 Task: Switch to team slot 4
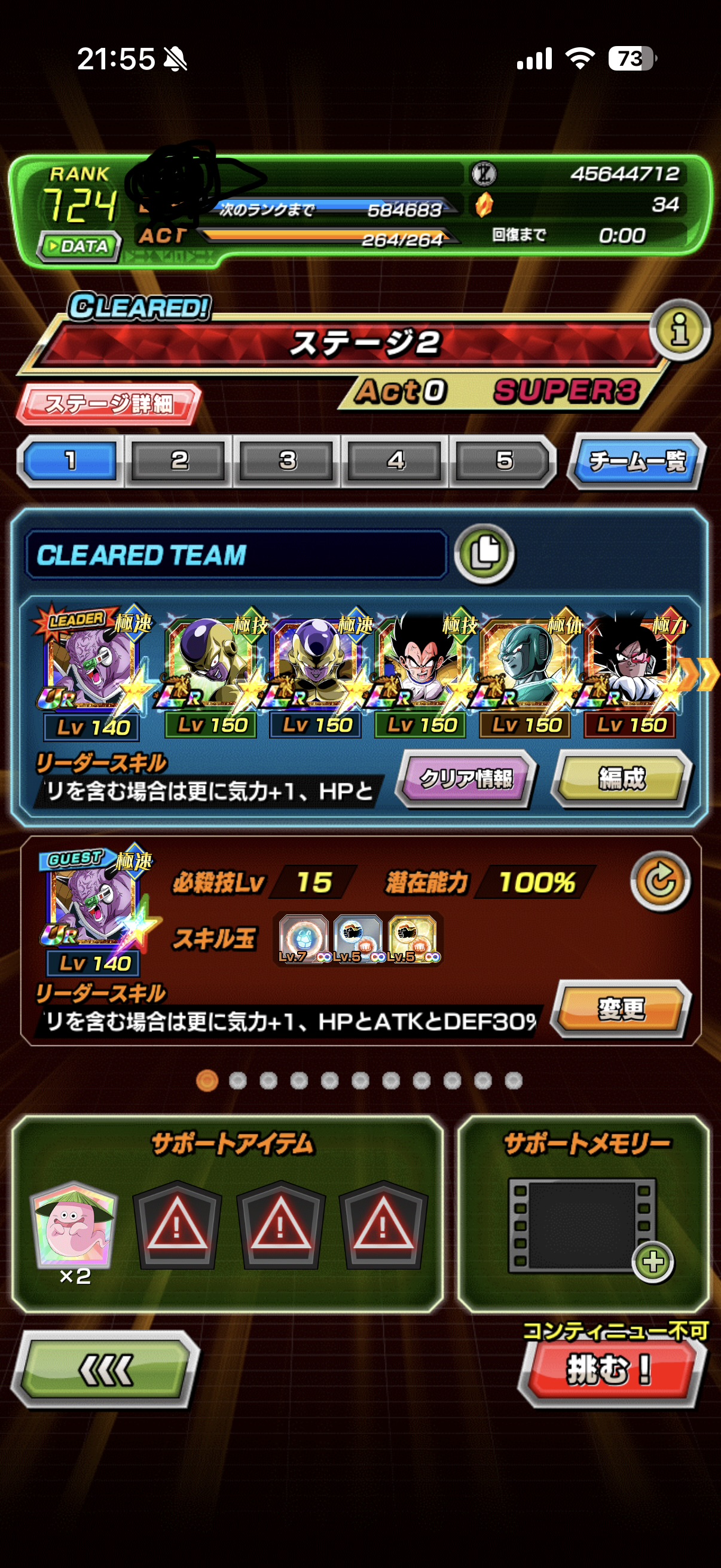396,461
